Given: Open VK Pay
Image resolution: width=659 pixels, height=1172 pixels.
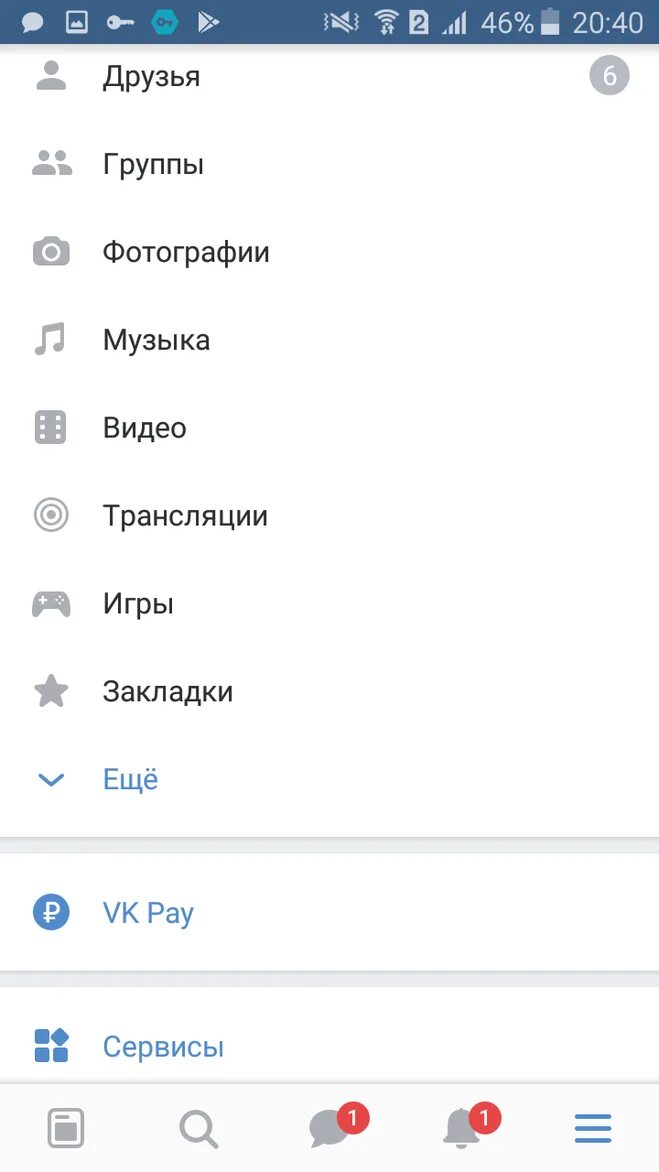Looking at the screenshot, I should pos(148,913).
